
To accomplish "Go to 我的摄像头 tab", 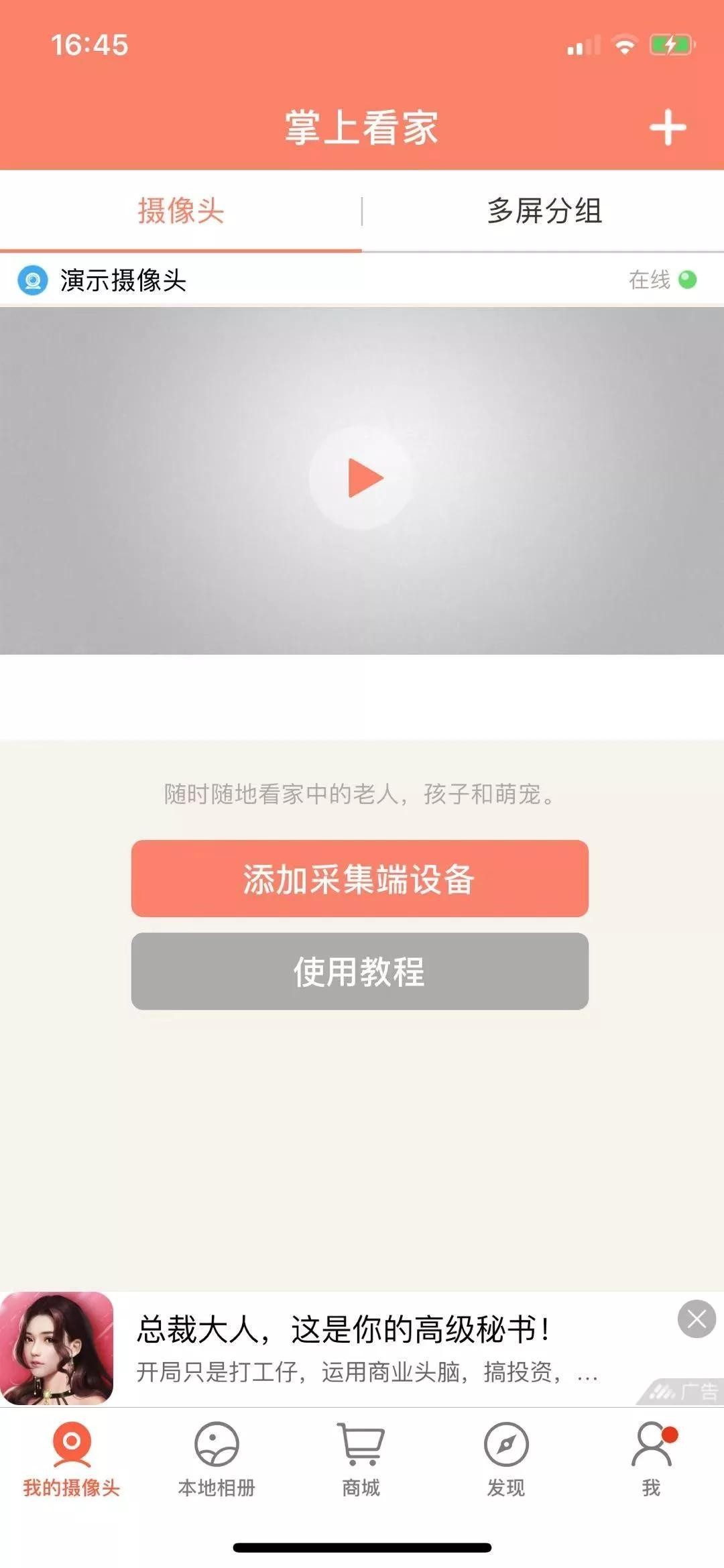I will pos(72,1461).
